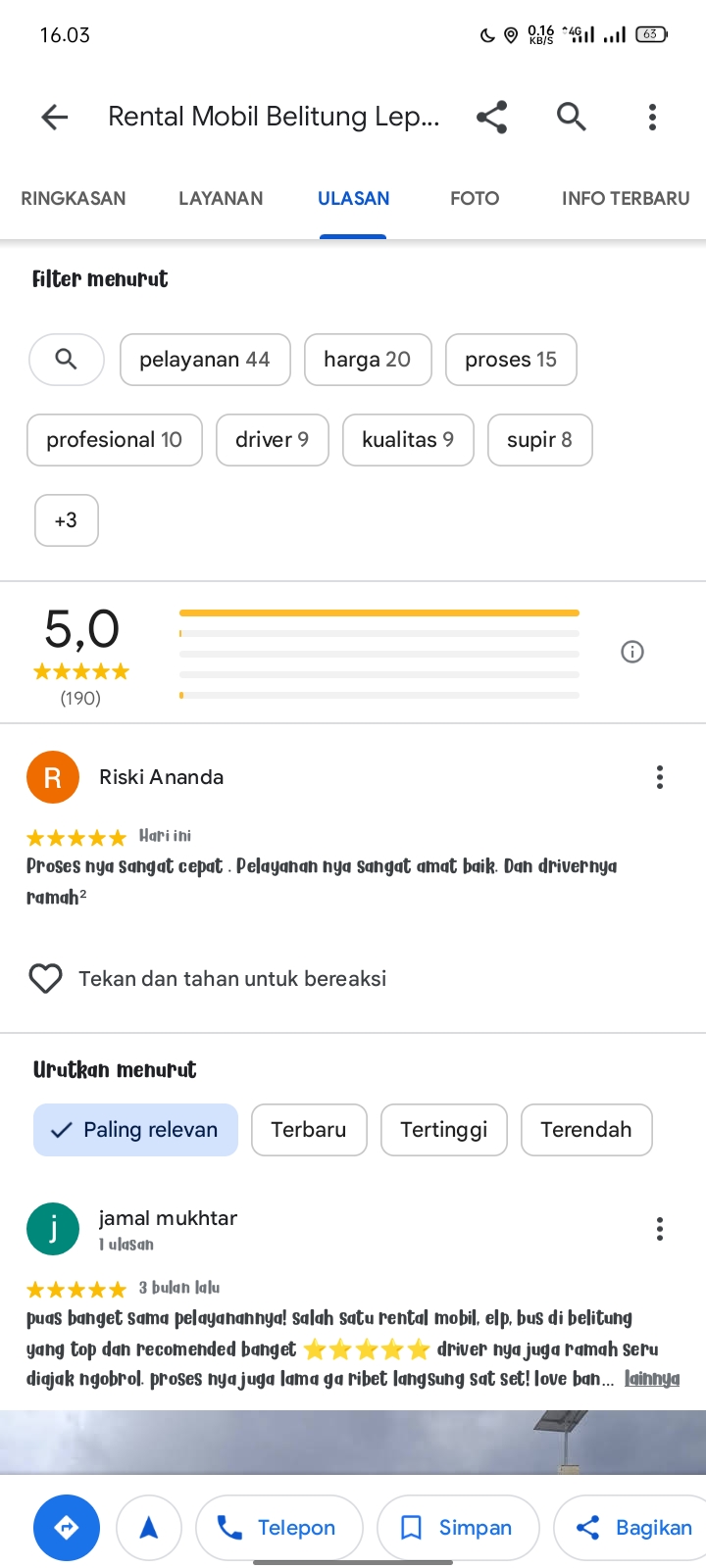The height and width of the screenshot is (1568, 706).
Task: Select the profesional 10 filter chip
Action: pyautogui.click(x=115, y=440)
